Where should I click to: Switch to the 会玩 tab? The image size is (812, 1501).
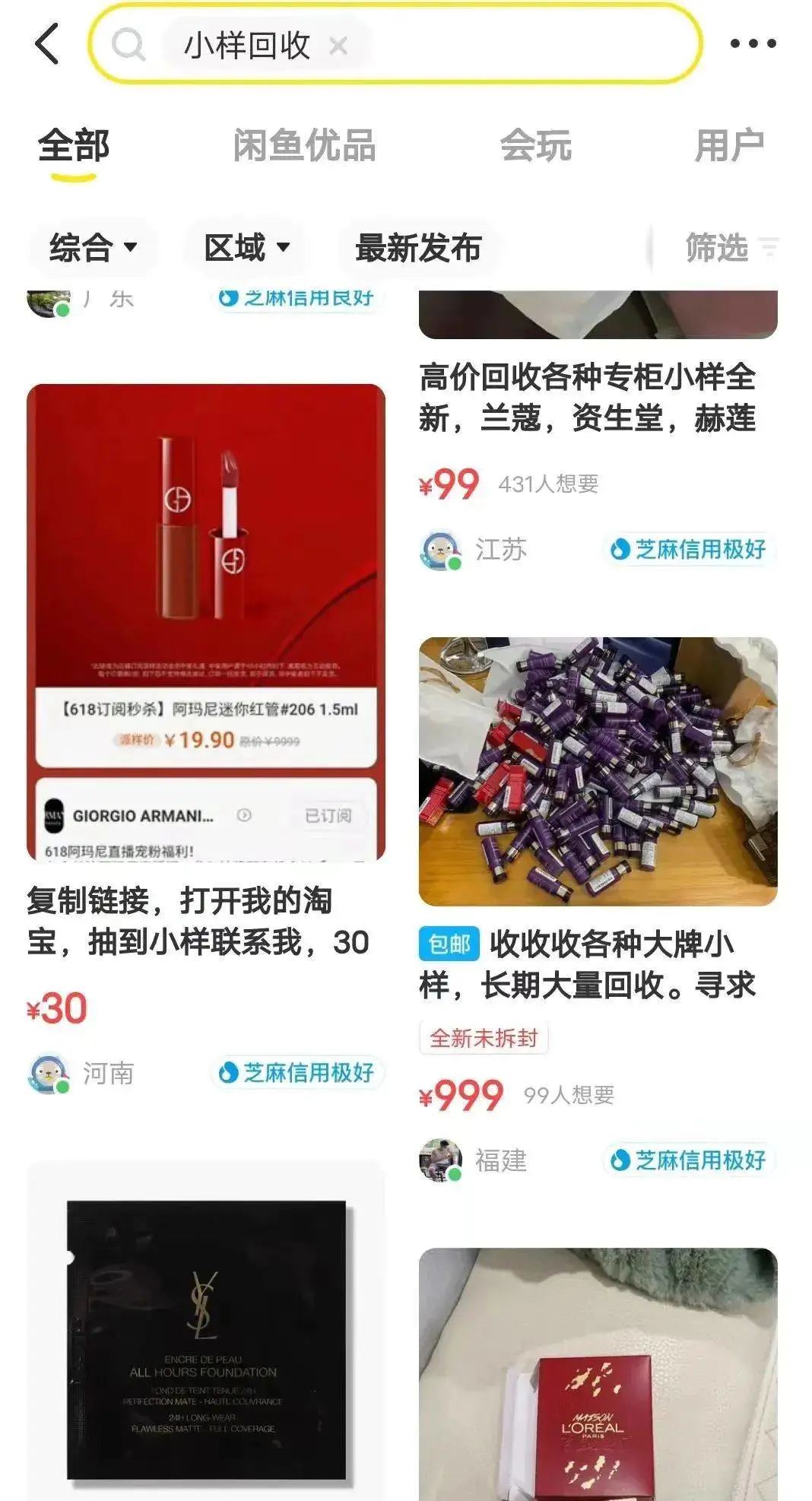tap(536, 145)
